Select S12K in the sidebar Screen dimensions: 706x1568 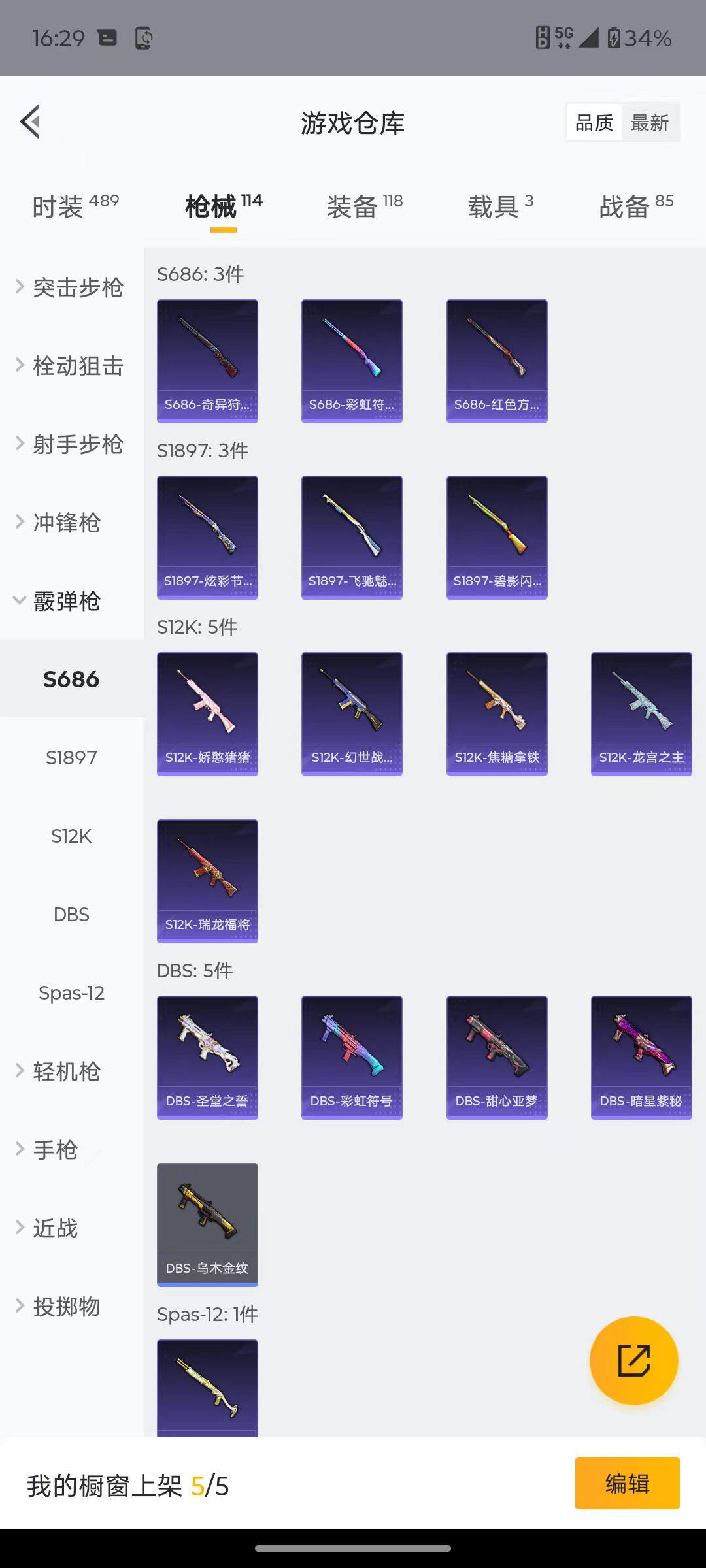pyautogui.click(x=71, y=836)
